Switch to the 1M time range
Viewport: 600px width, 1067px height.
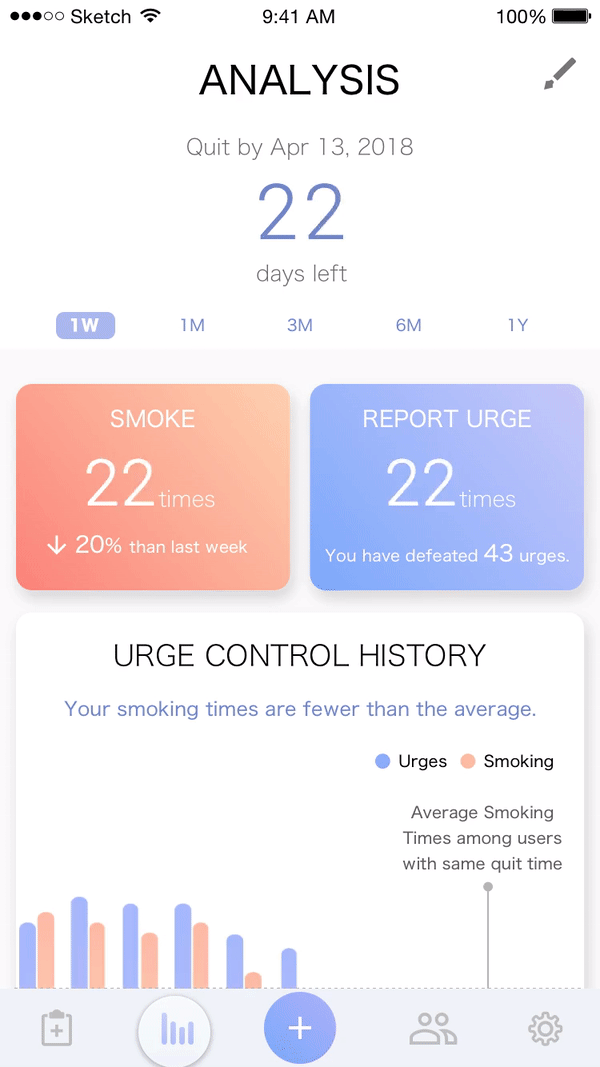(x=193, y=325)
